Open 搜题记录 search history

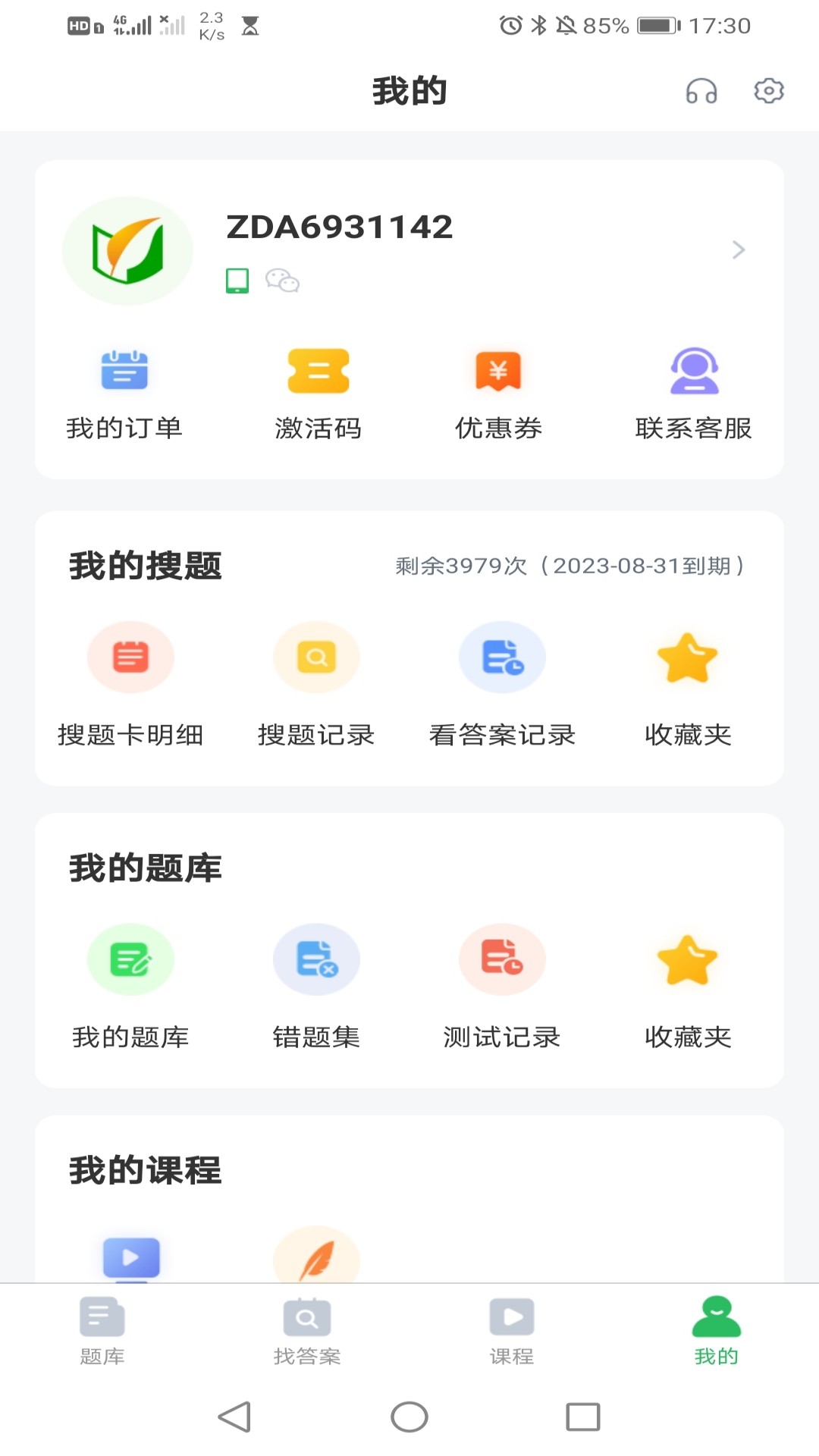(x=316, y=686)
